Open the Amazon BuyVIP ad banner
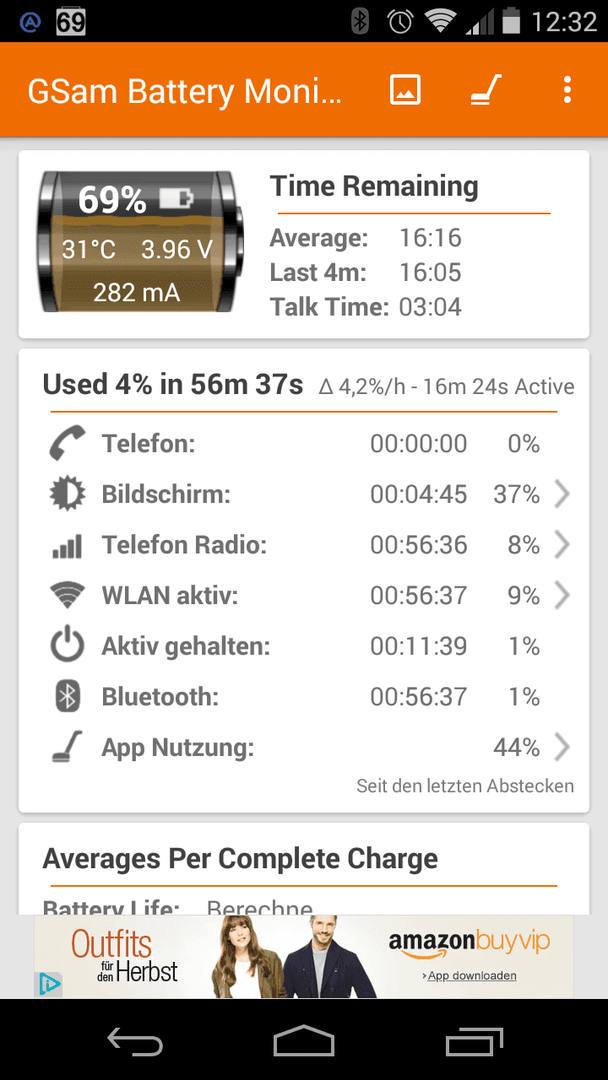 (304, 956)
